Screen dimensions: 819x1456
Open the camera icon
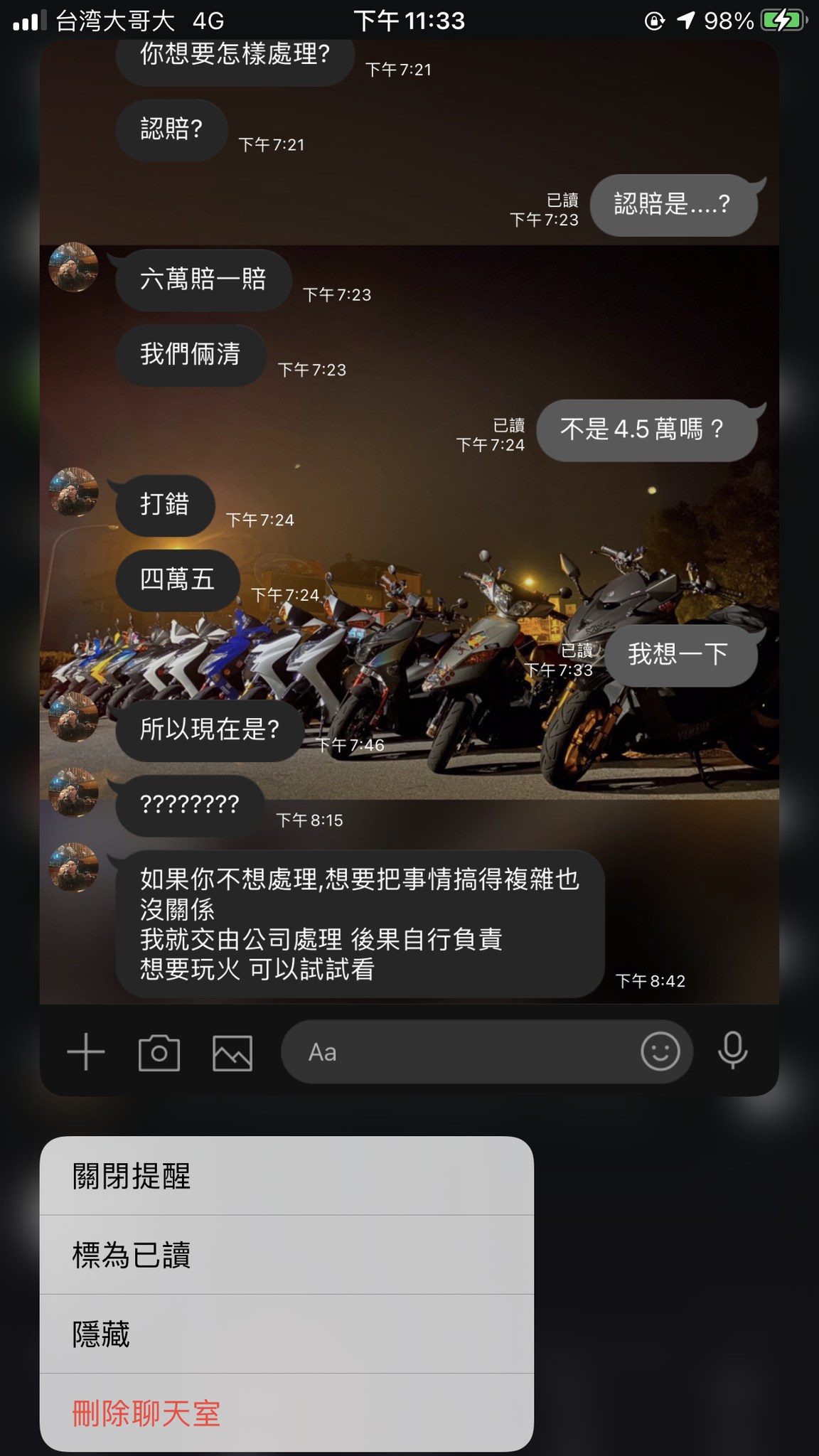click(159, 1052)
